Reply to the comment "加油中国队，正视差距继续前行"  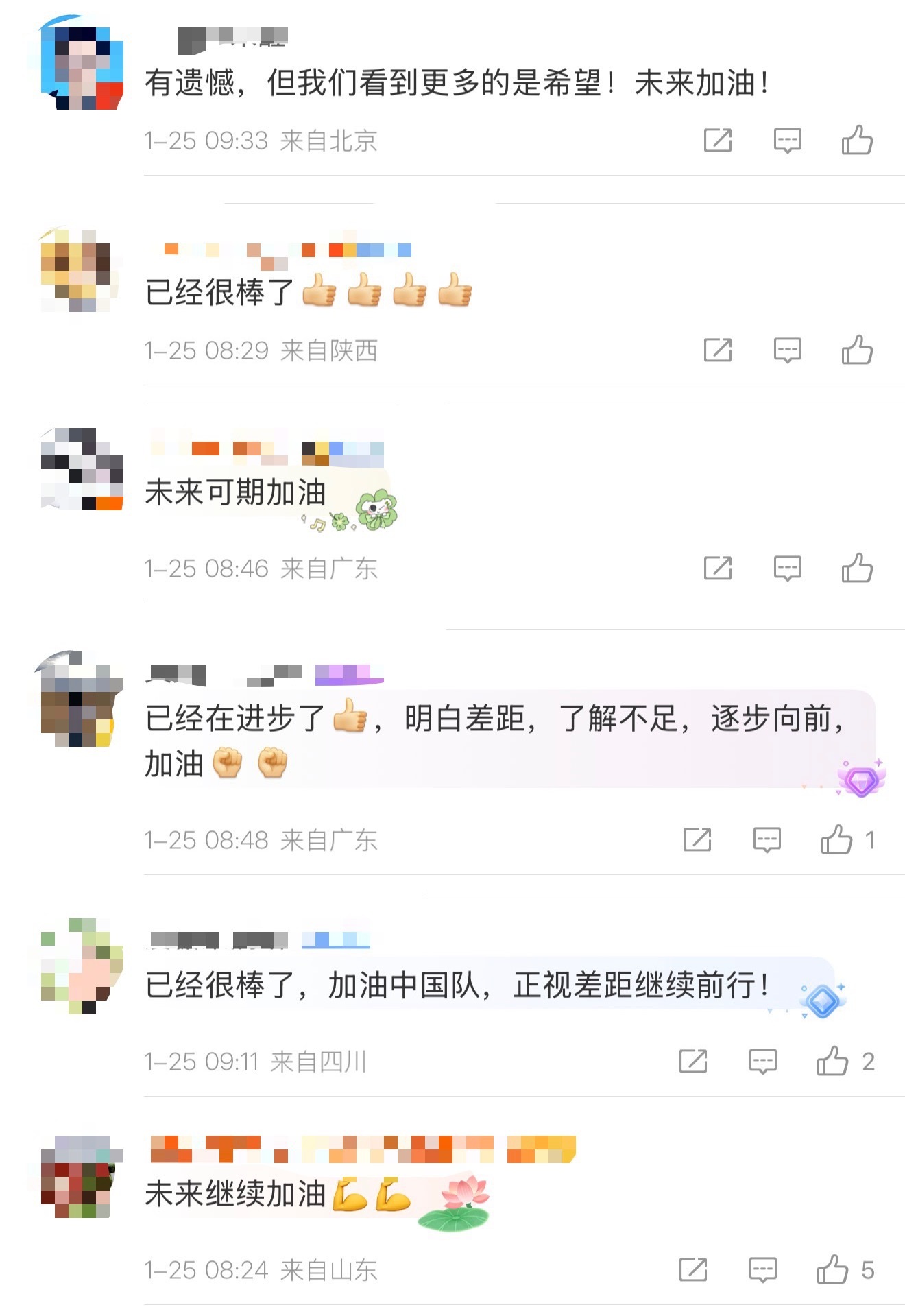pyautogui.click(x=762, y=1062)
